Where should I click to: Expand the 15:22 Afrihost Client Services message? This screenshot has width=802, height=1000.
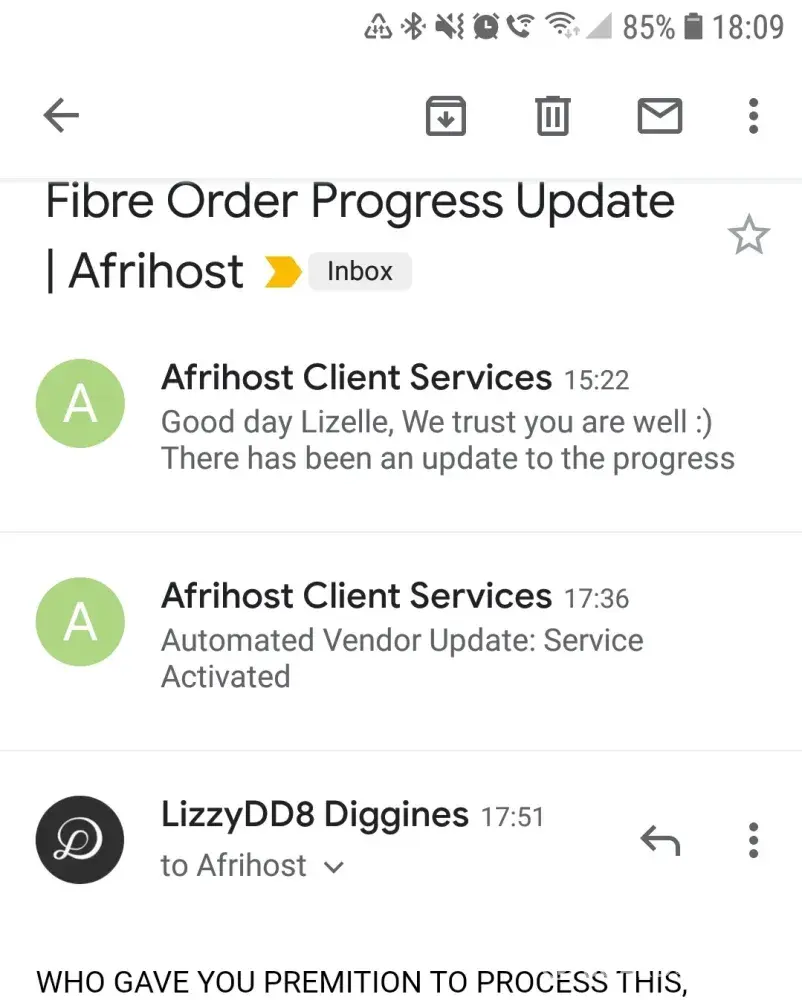pyautogui.click(x=447, y=418)
